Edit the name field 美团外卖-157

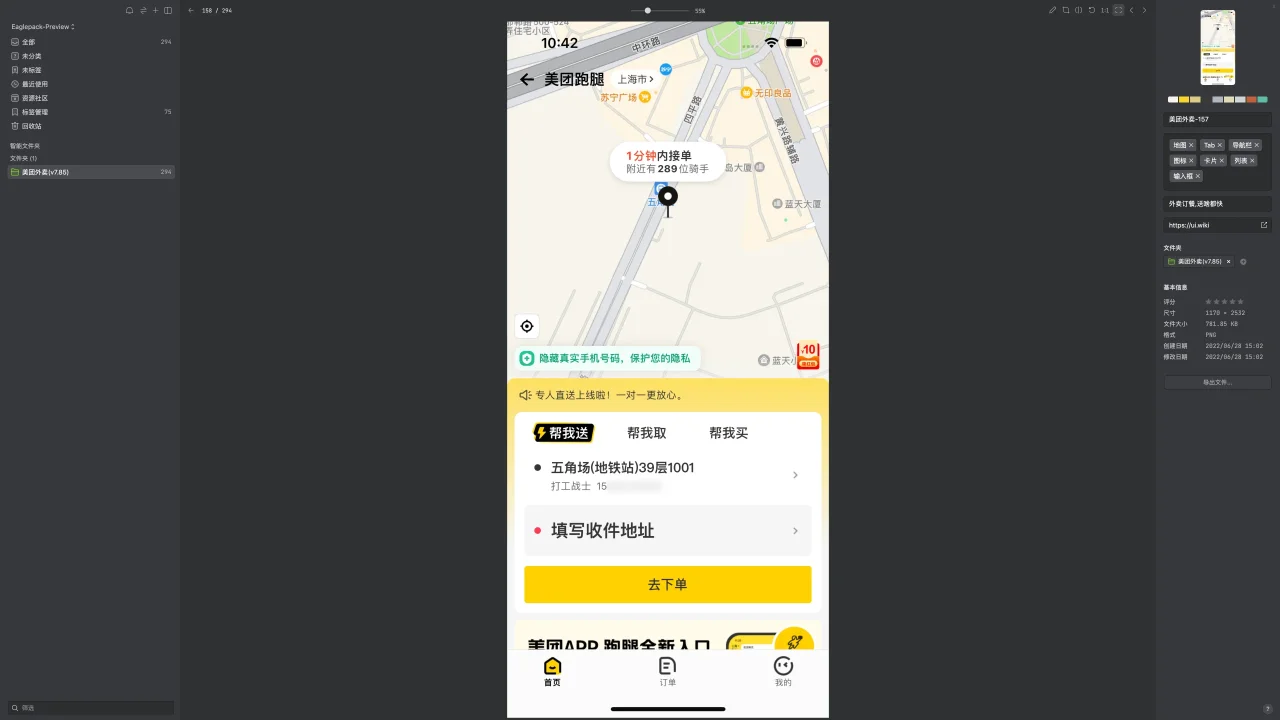pyautogui.click(x=1217, y=119)
